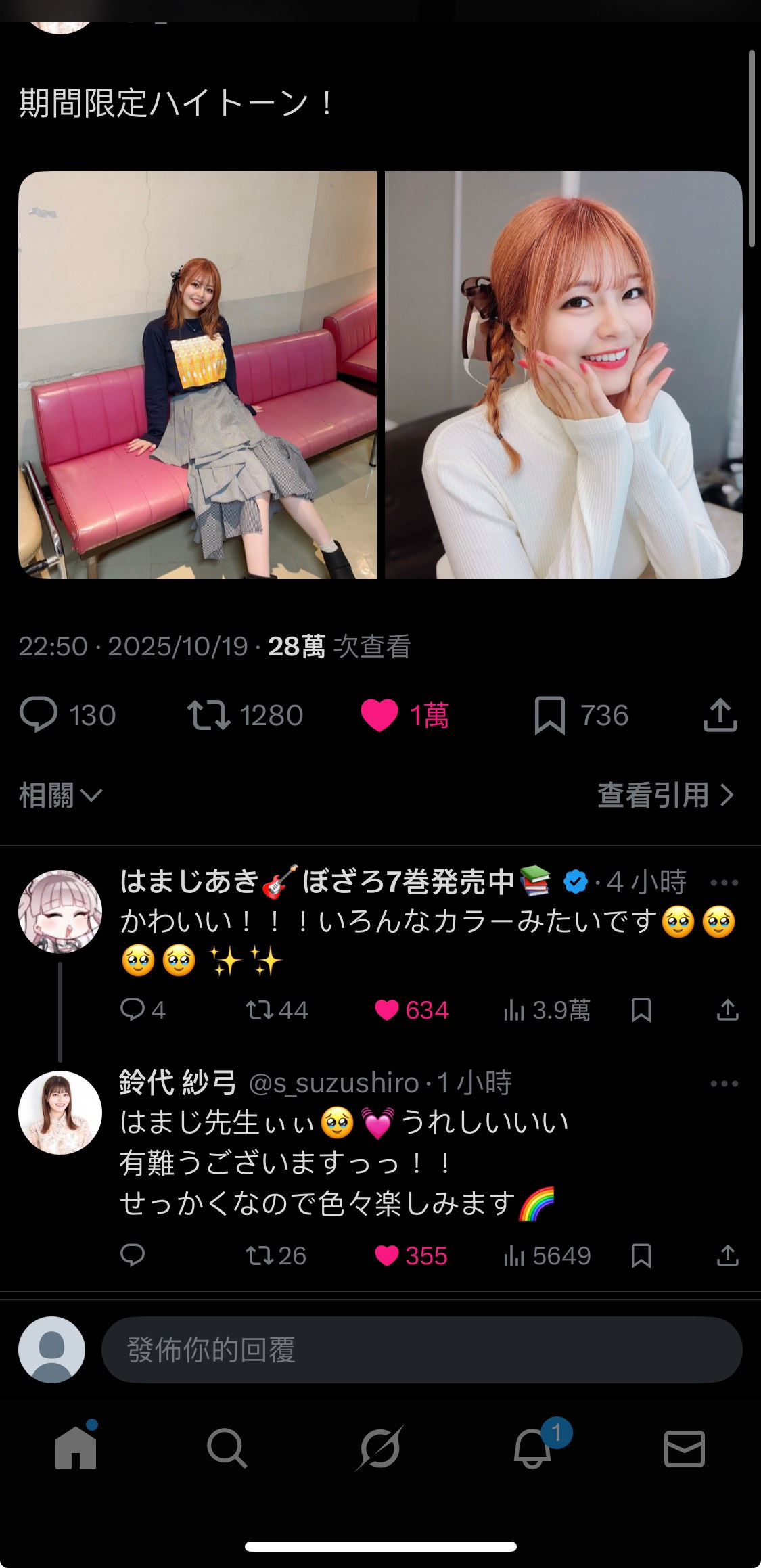Repost はまじあき's reply
Viewport: 761px width, 1568px height.
tap(258, 1010)
